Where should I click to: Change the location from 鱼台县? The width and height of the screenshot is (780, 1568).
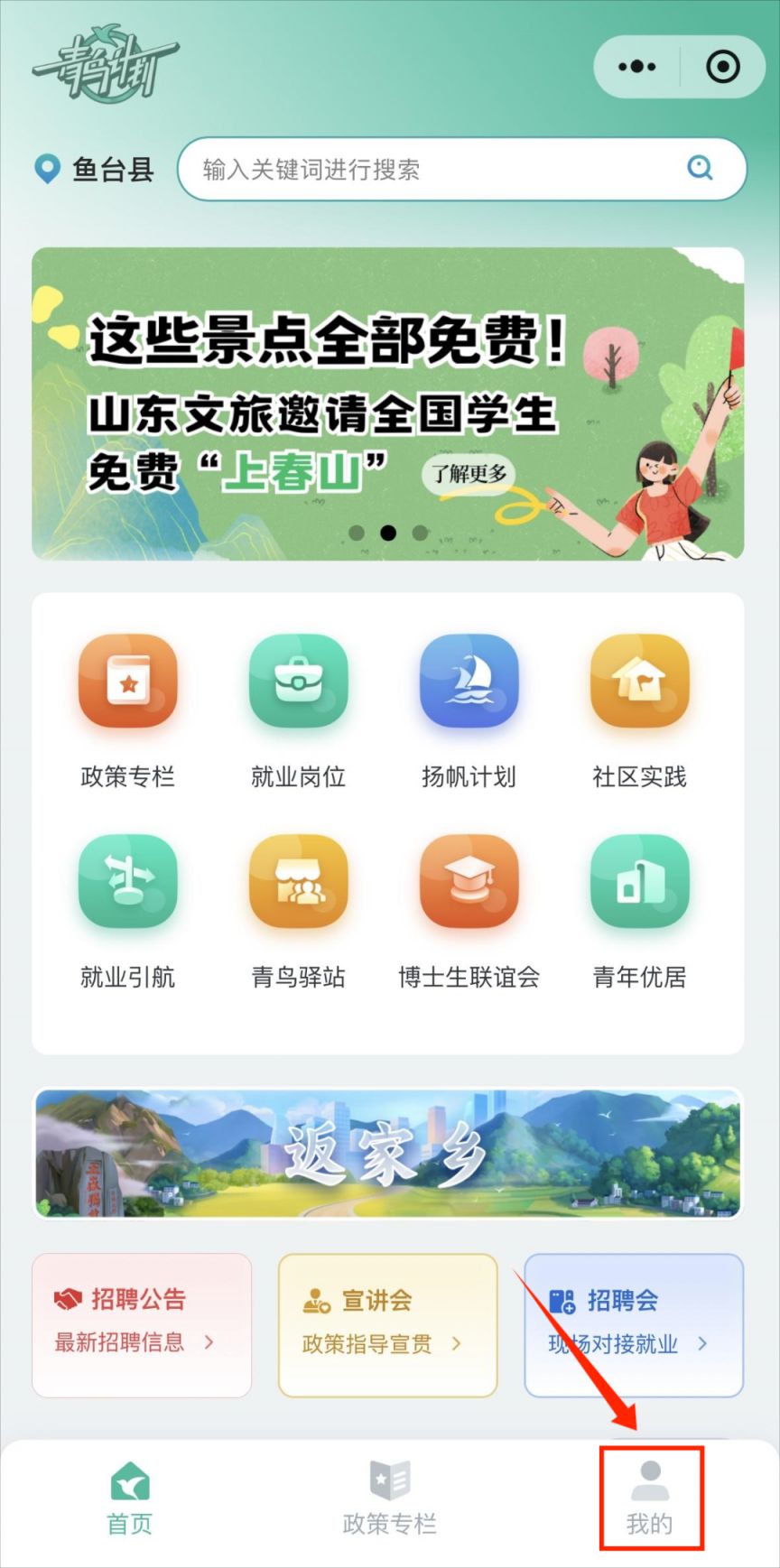[96, 170]
